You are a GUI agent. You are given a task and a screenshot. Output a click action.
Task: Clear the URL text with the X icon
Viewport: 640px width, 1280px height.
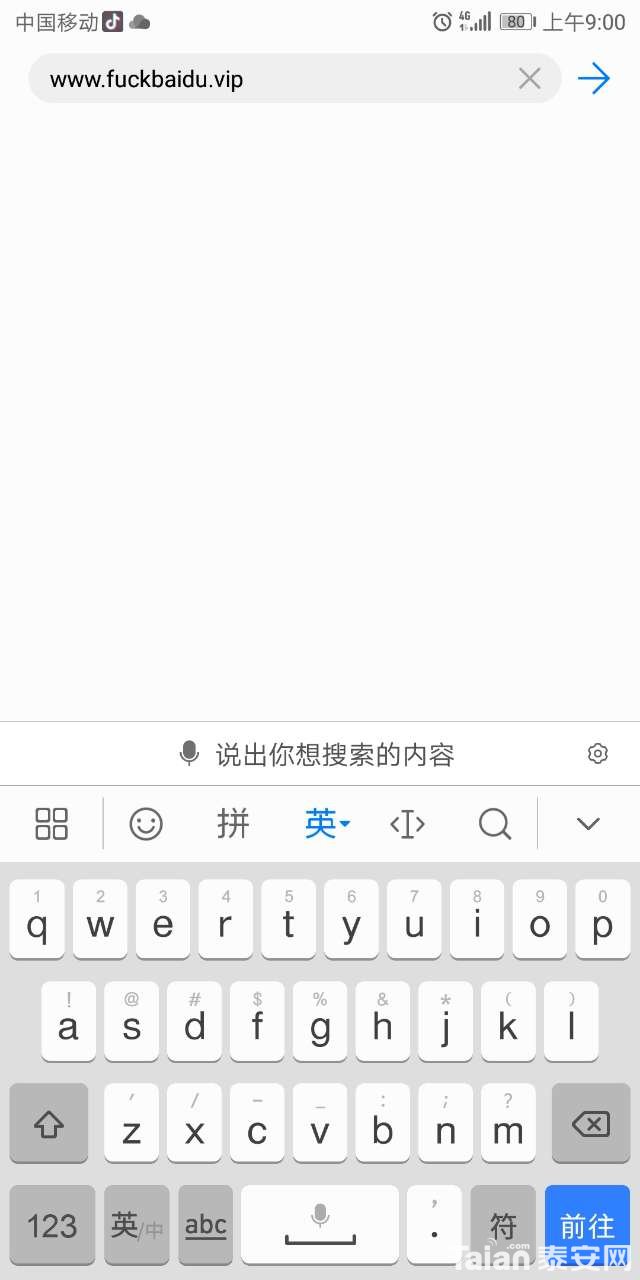(529, 78)
